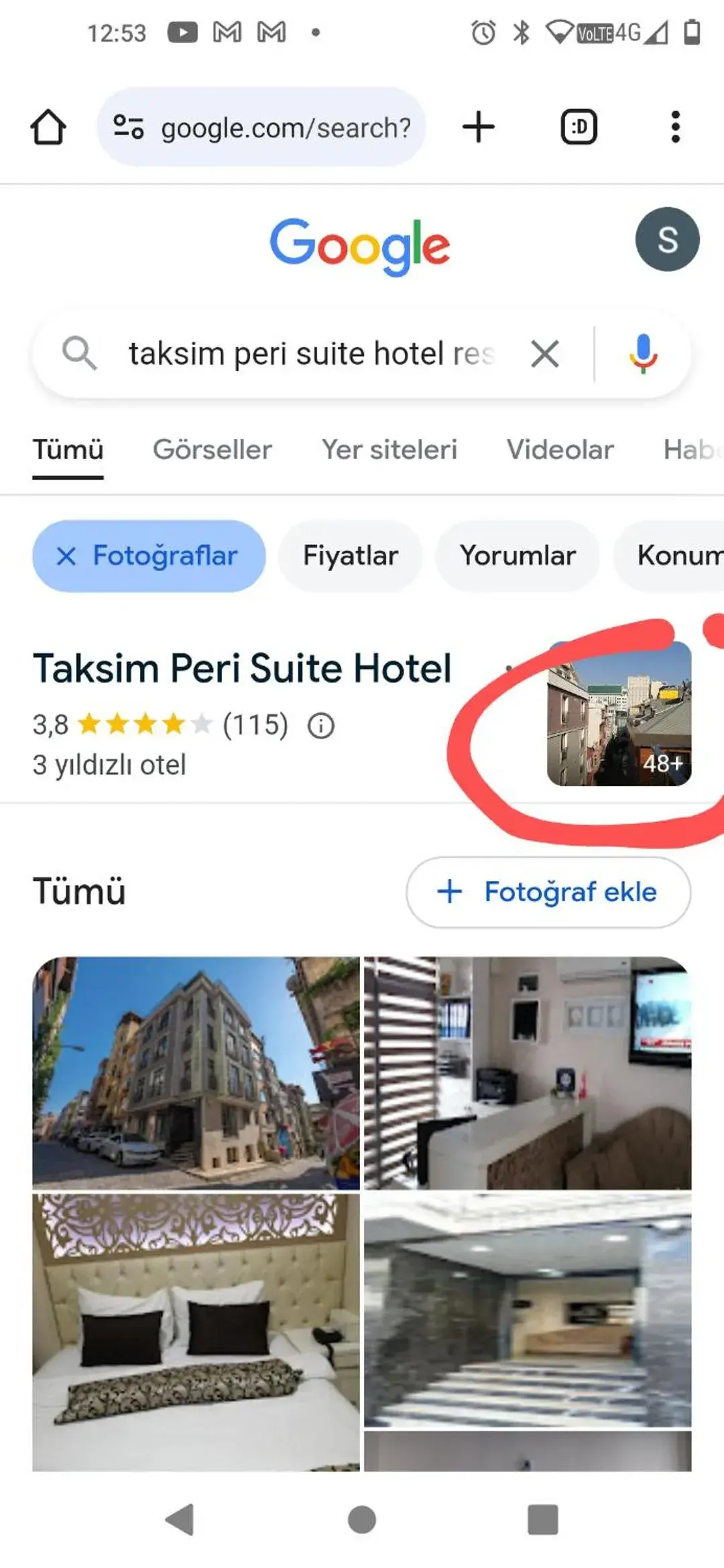Viewport: 724px width, 1568px height.
Task: Open the Taksim Peri Suite Hotel link
Action: (243, 666)
